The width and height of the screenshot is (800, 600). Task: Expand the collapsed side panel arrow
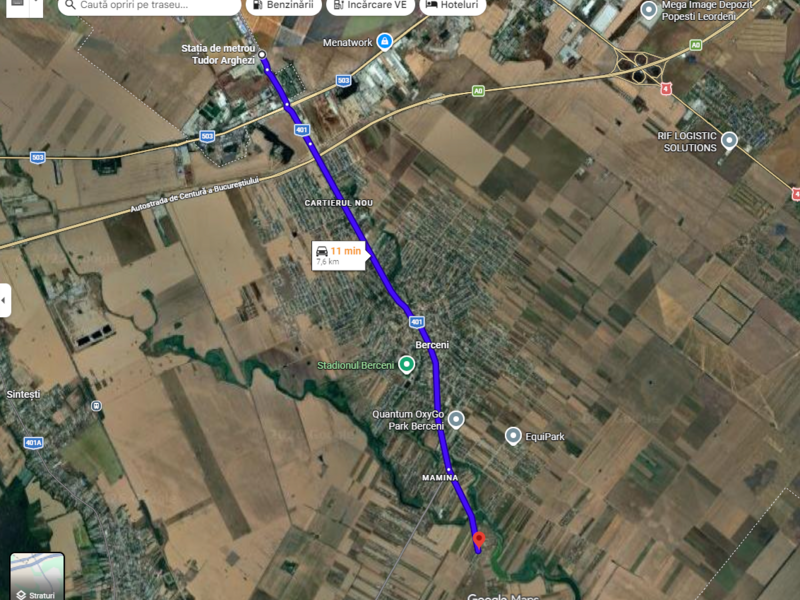(5, 299)
